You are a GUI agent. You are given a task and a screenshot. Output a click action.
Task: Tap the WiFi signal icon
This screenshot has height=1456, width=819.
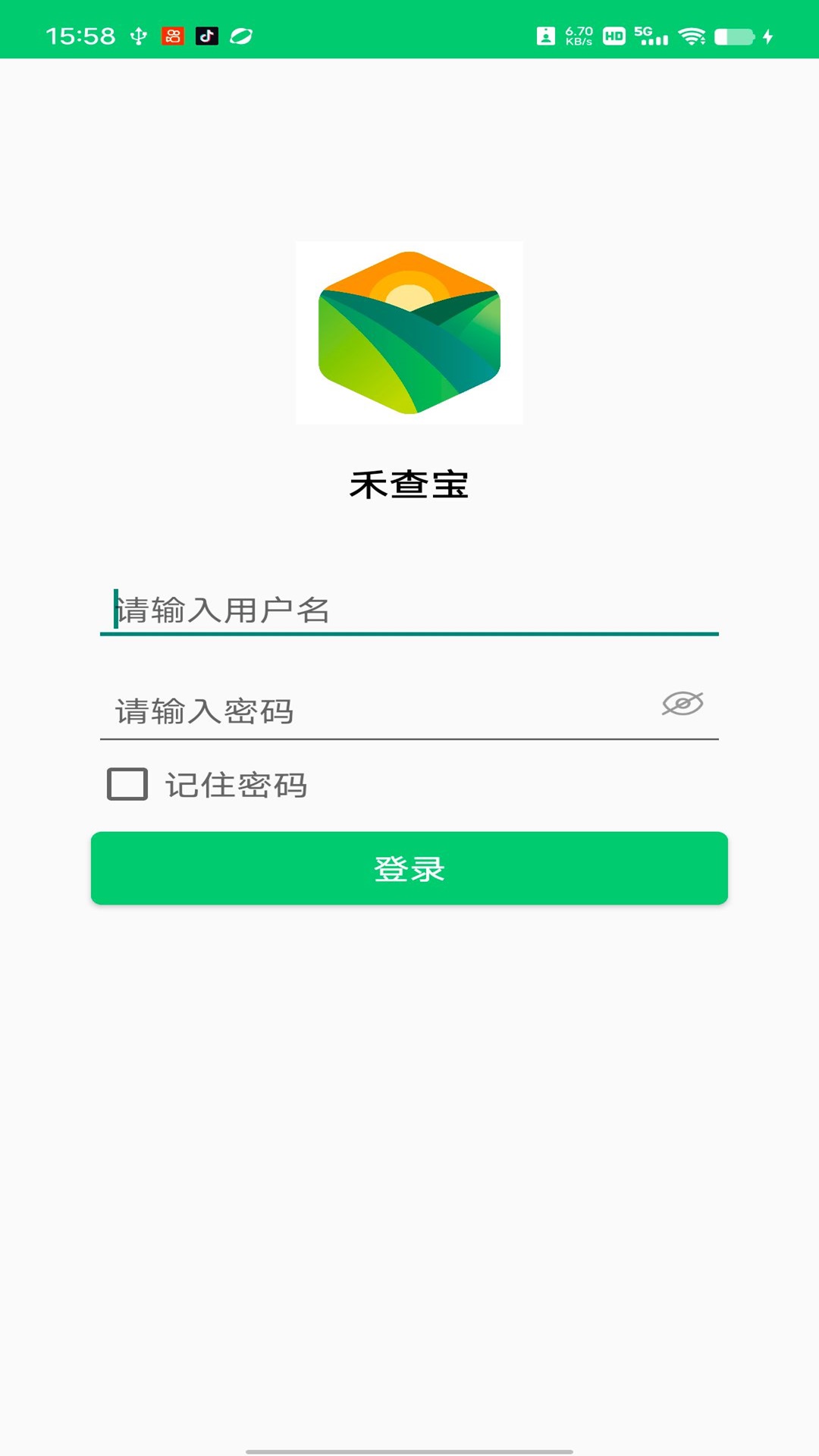click(692, 36)
